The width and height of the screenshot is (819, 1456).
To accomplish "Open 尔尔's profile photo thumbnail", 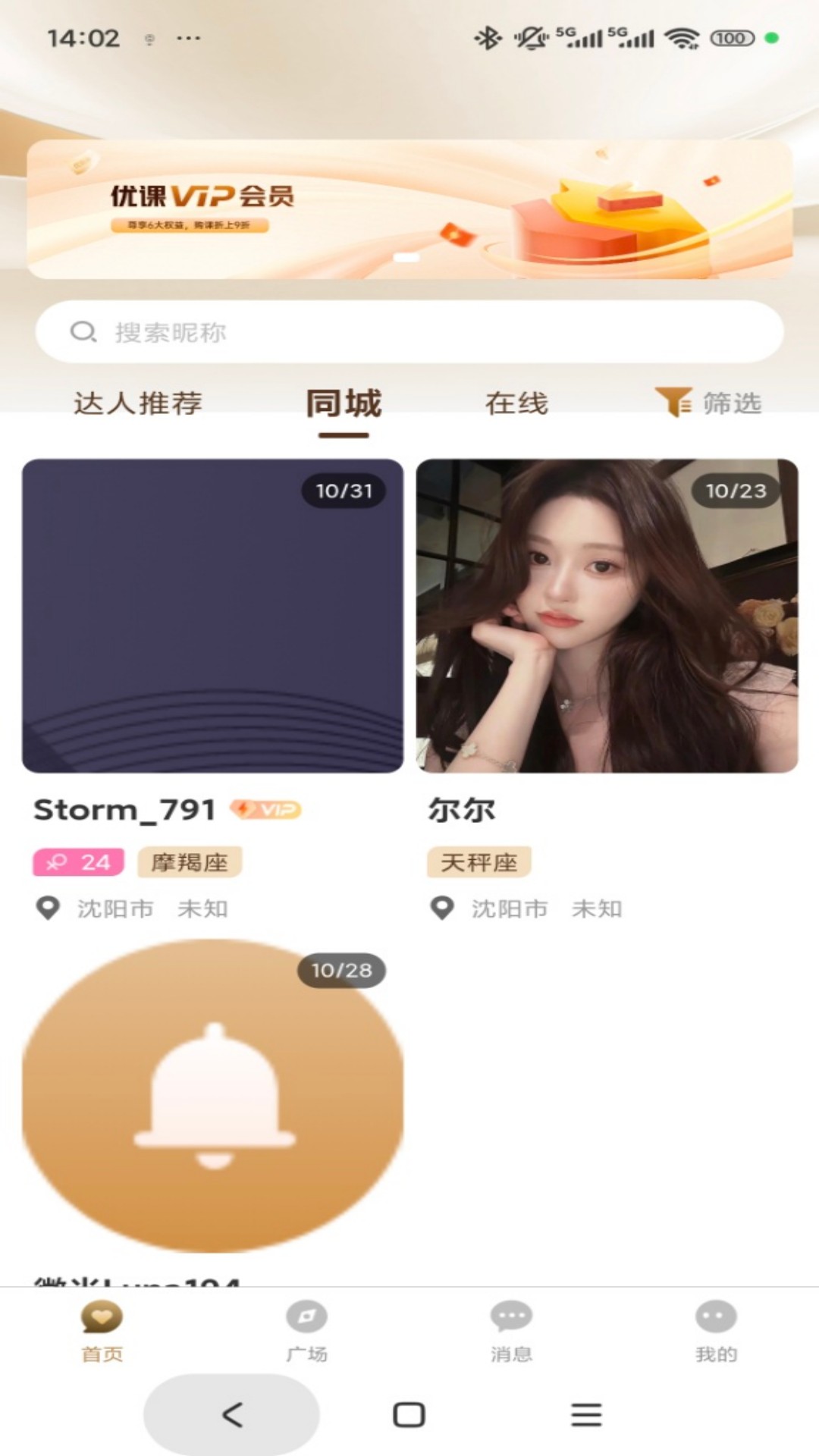I will click(x=607, y=616).
